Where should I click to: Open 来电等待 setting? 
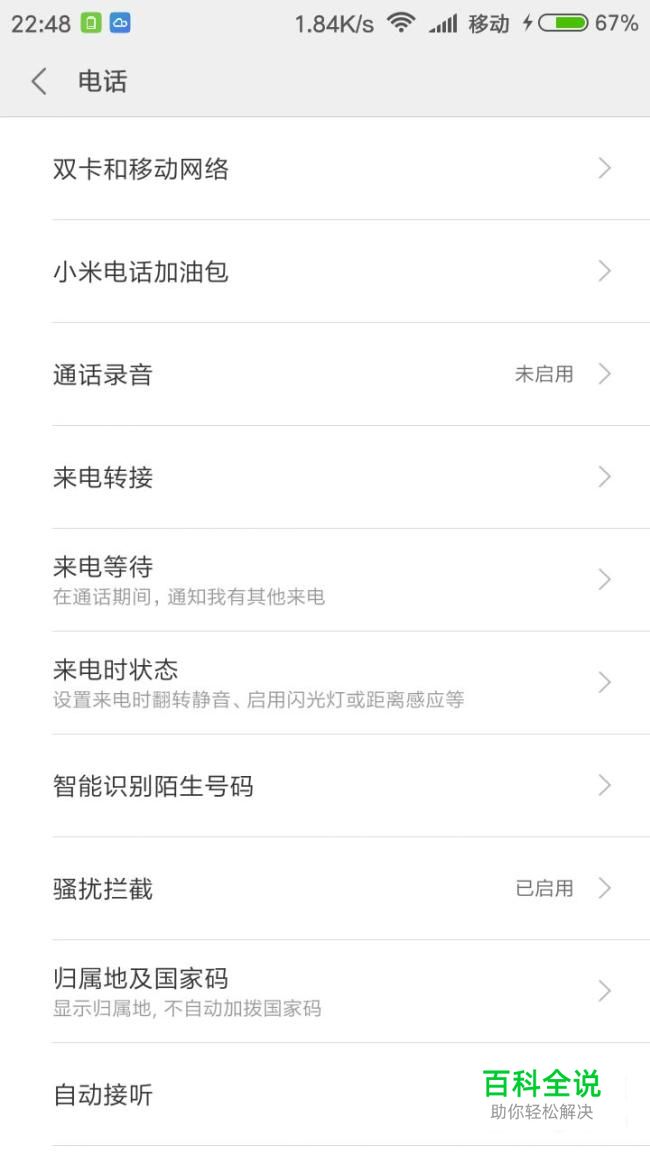point(325,580)
